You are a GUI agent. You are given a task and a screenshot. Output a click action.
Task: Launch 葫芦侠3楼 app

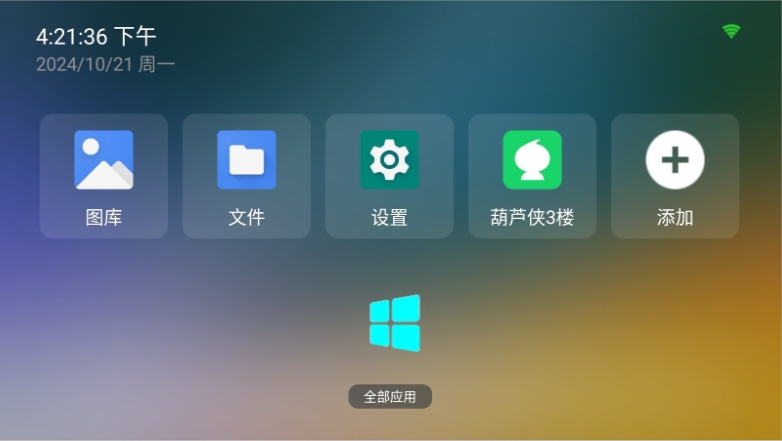(532, 176)
